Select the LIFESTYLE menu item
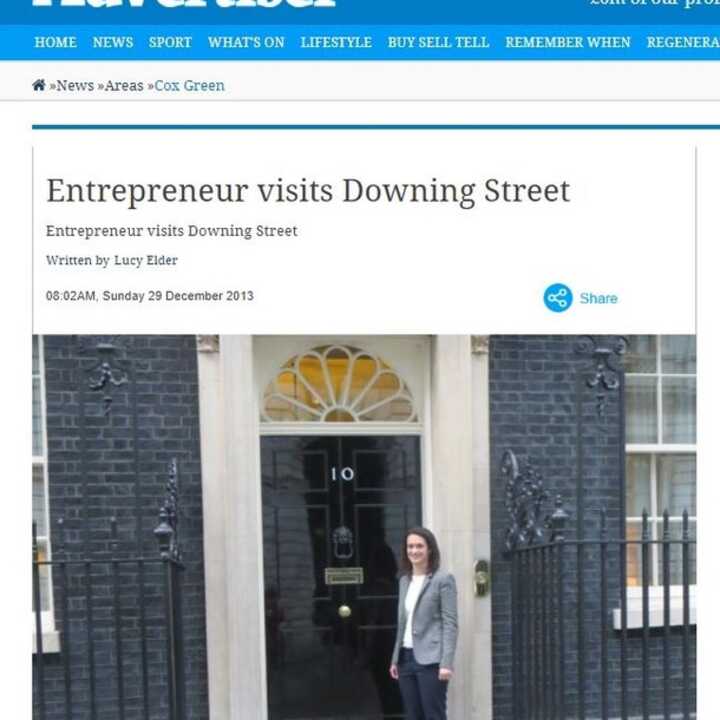 (x=336, y=42)
